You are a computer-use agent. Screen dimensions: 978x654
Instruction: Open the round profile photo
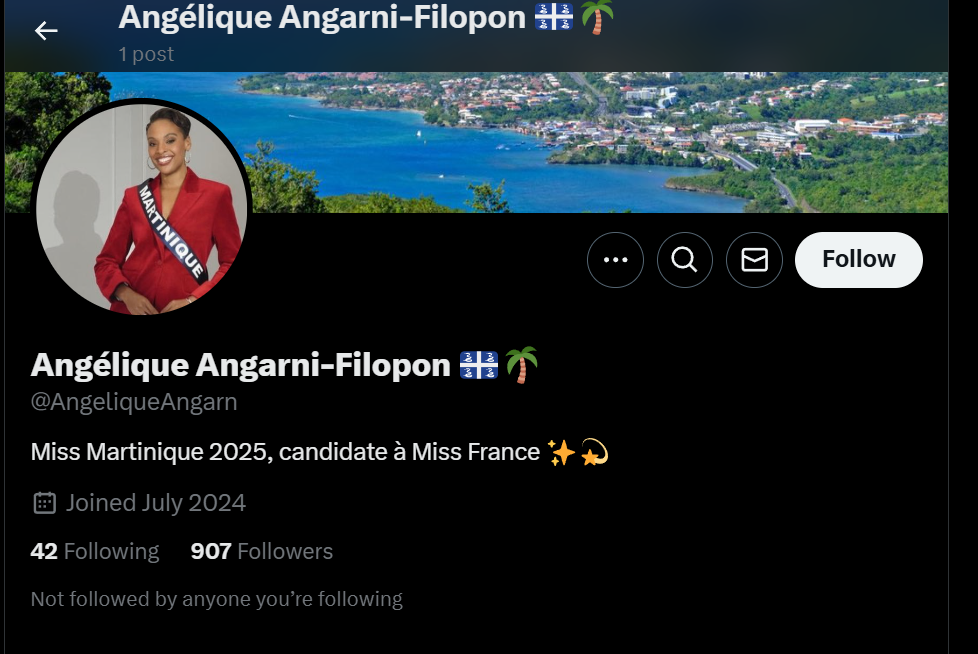coord(141,208)
